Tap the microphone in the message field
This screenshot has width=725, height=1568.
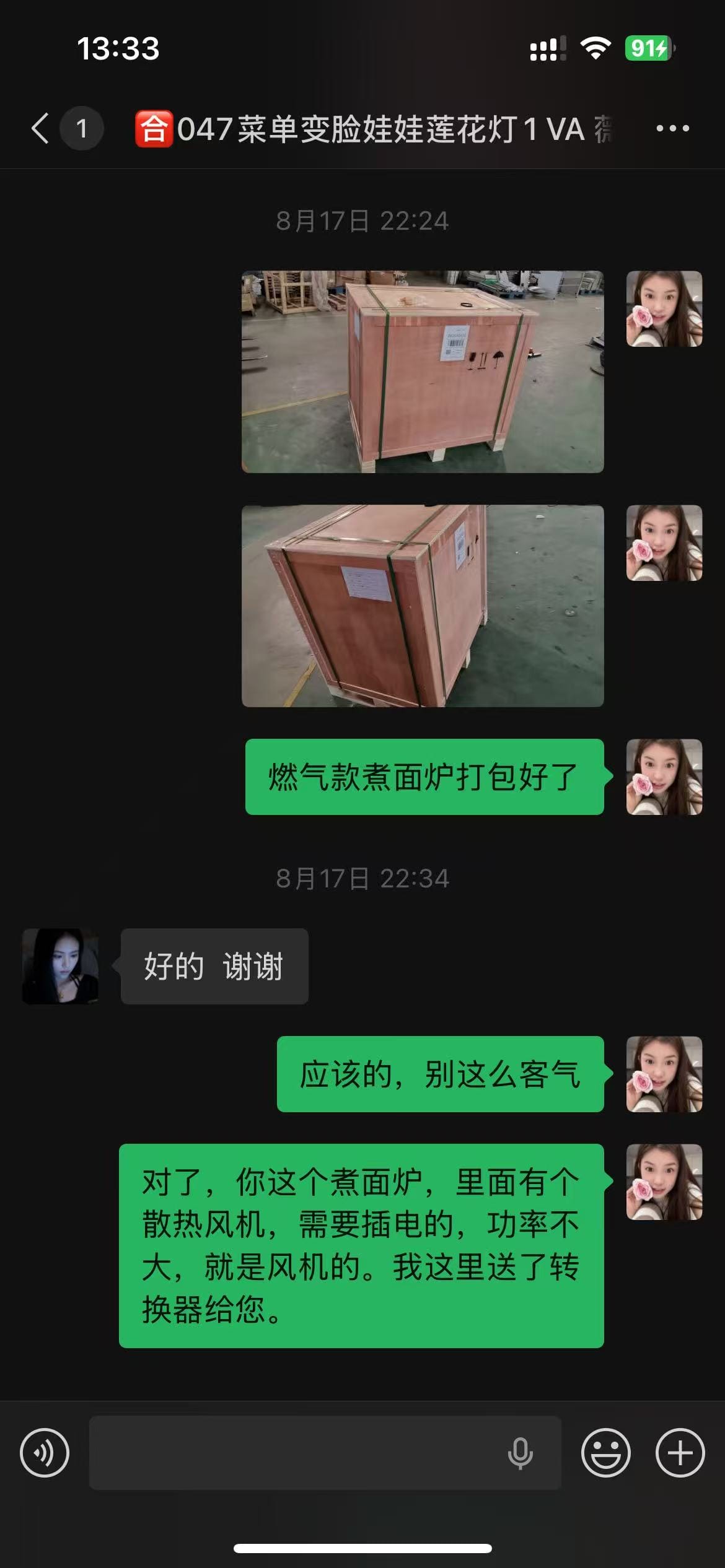pos(520,1453)
